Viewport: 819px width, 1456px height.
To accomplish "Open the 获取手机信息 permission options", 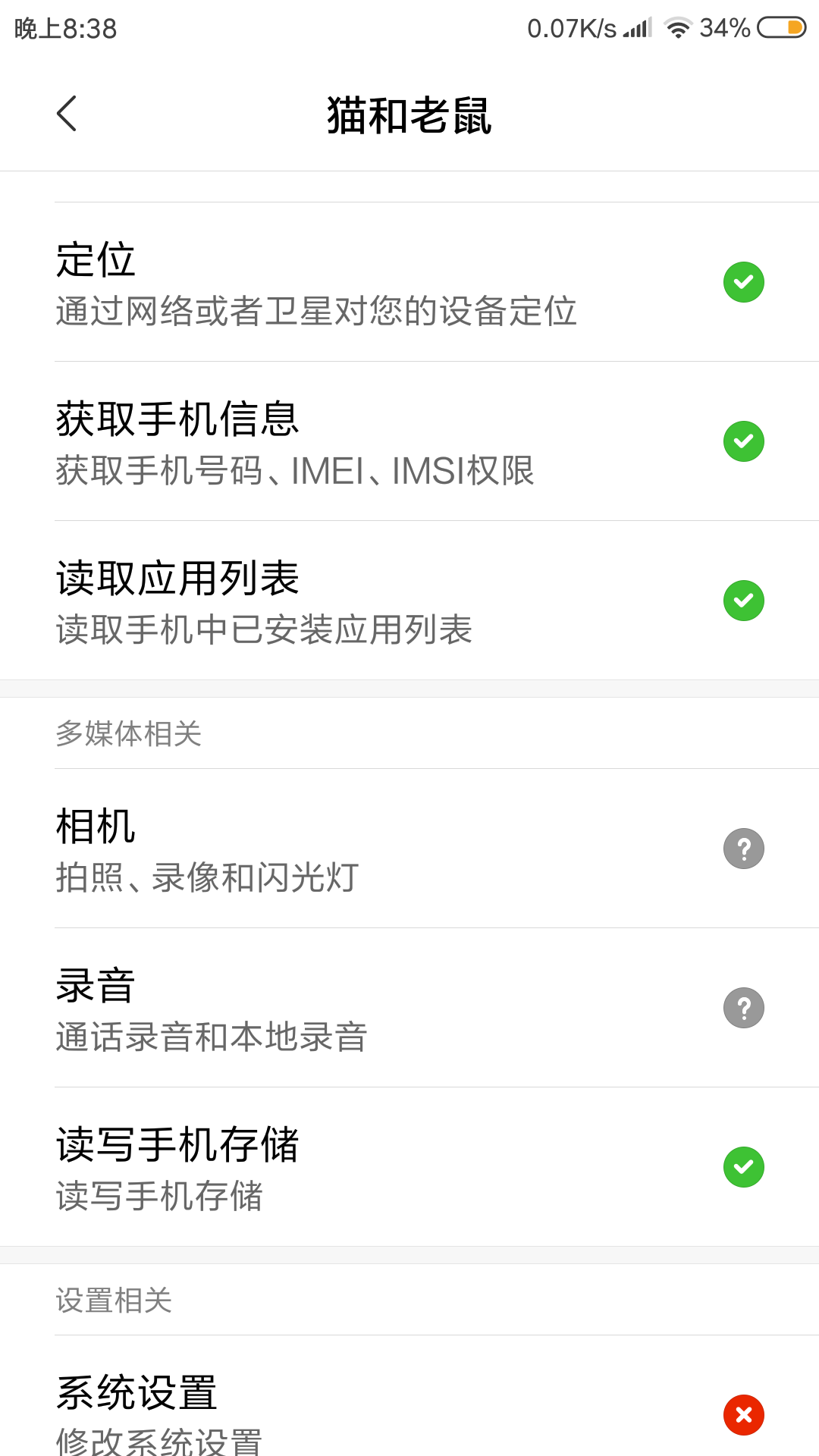I will point(409,441).
